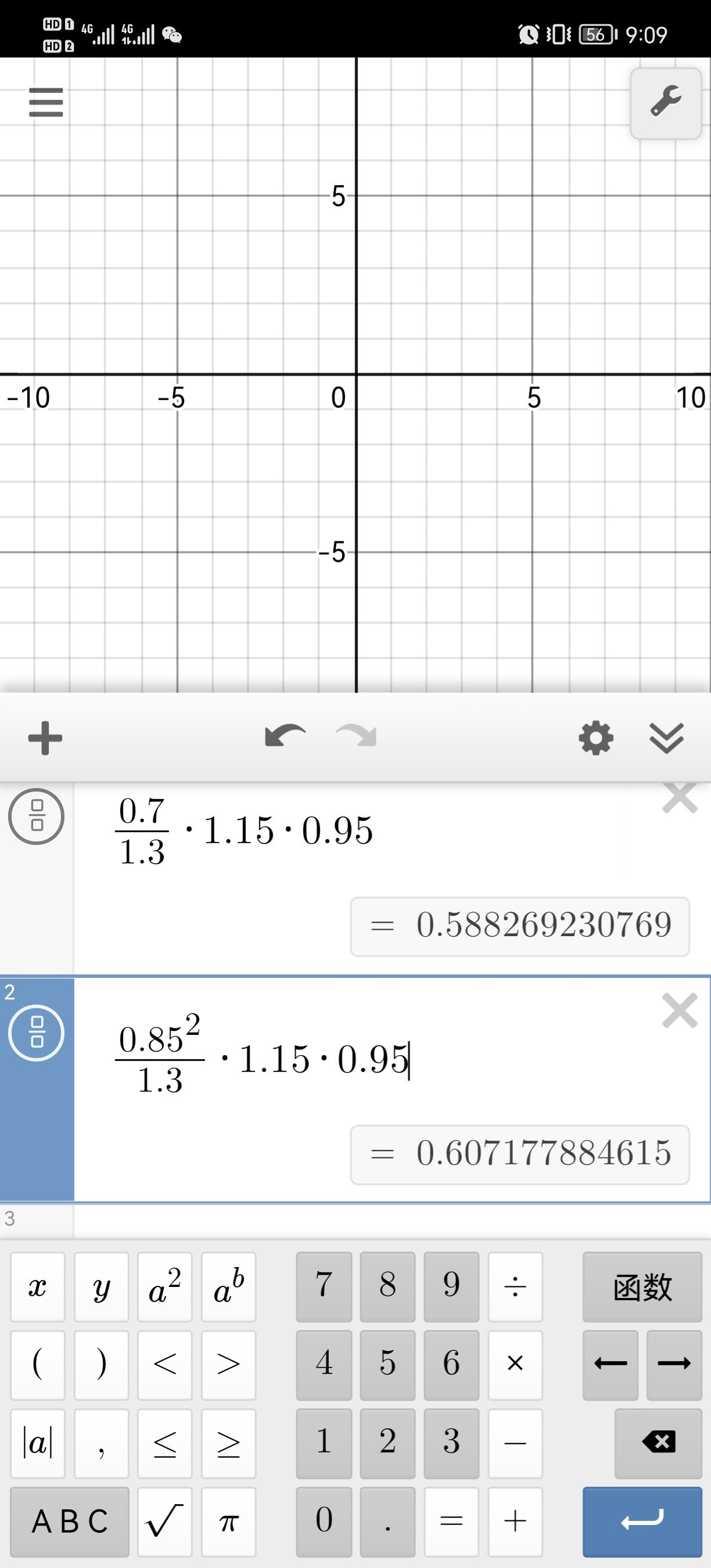Open the 函数 functions keyboard
The width and height of the screenshot is (711, 1568).
point(642,1287)
